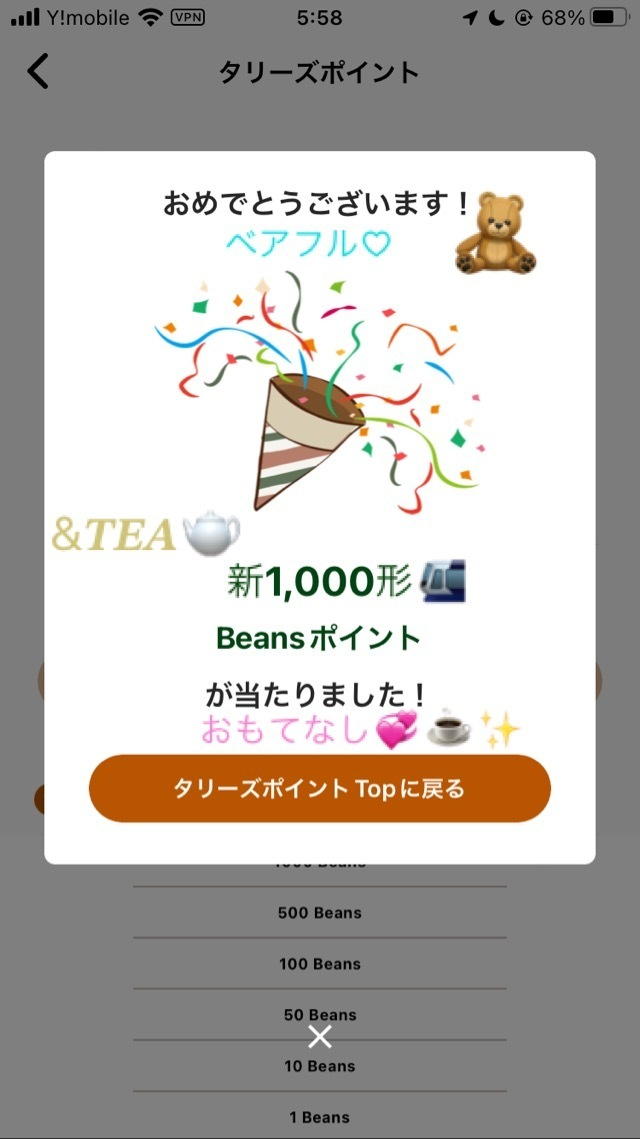Dismiss the congratulations popup with X
640x1139 pixels.
319,1037
